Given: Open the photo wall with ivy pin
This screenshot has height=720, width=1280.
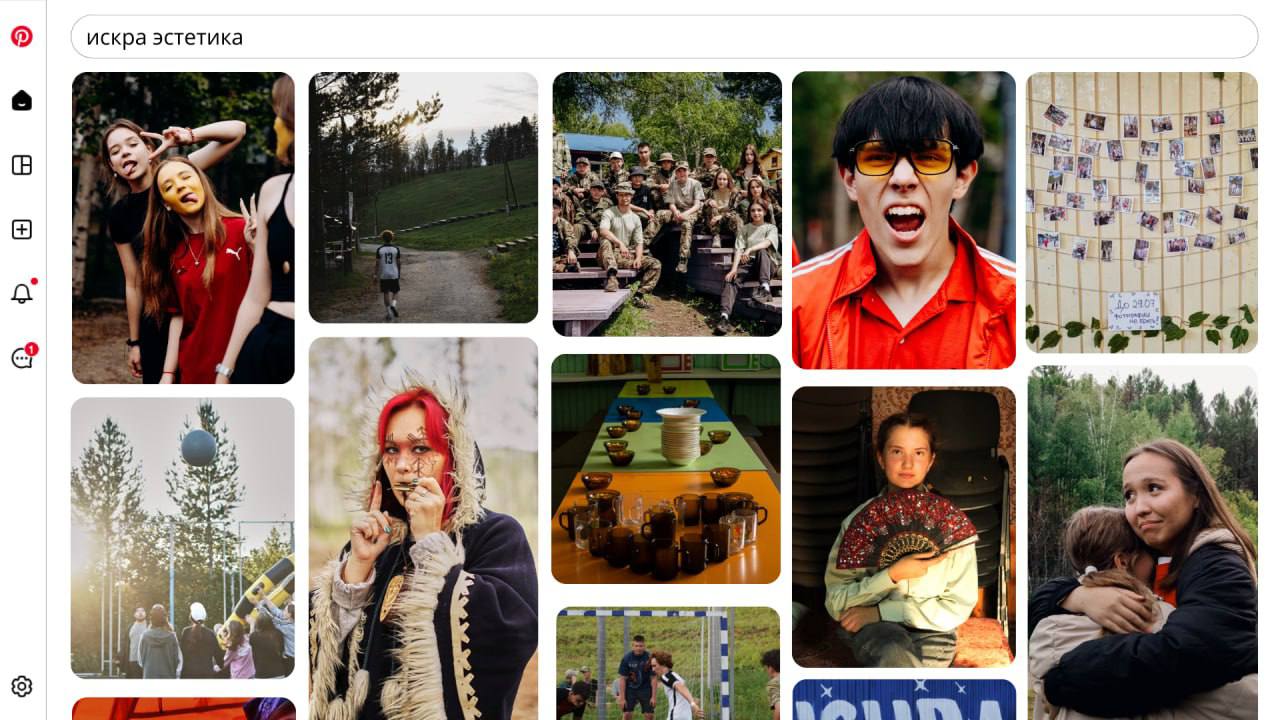Looking at the screenshot, I should click(x=1142, y=212).
